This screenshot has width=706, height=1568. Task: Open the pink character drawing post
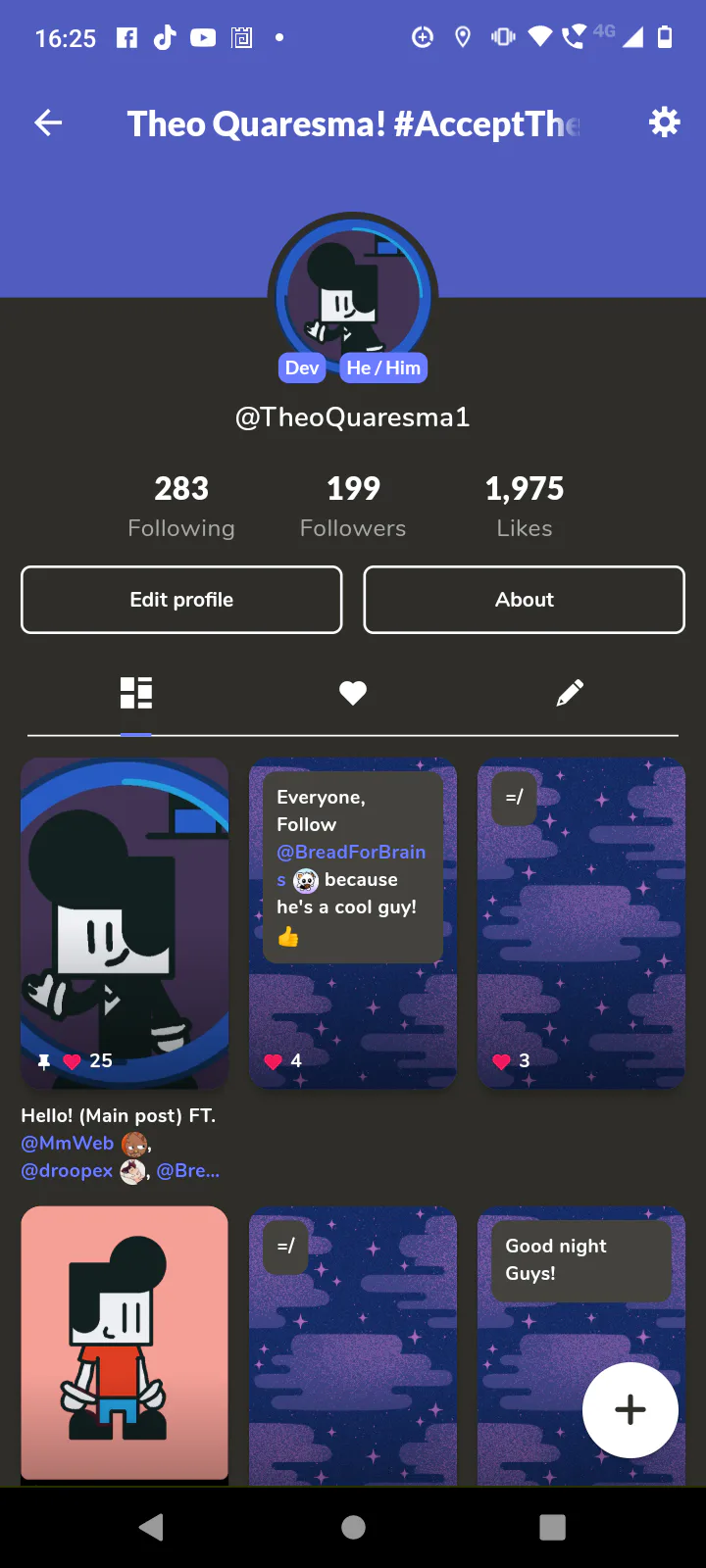125,1343
